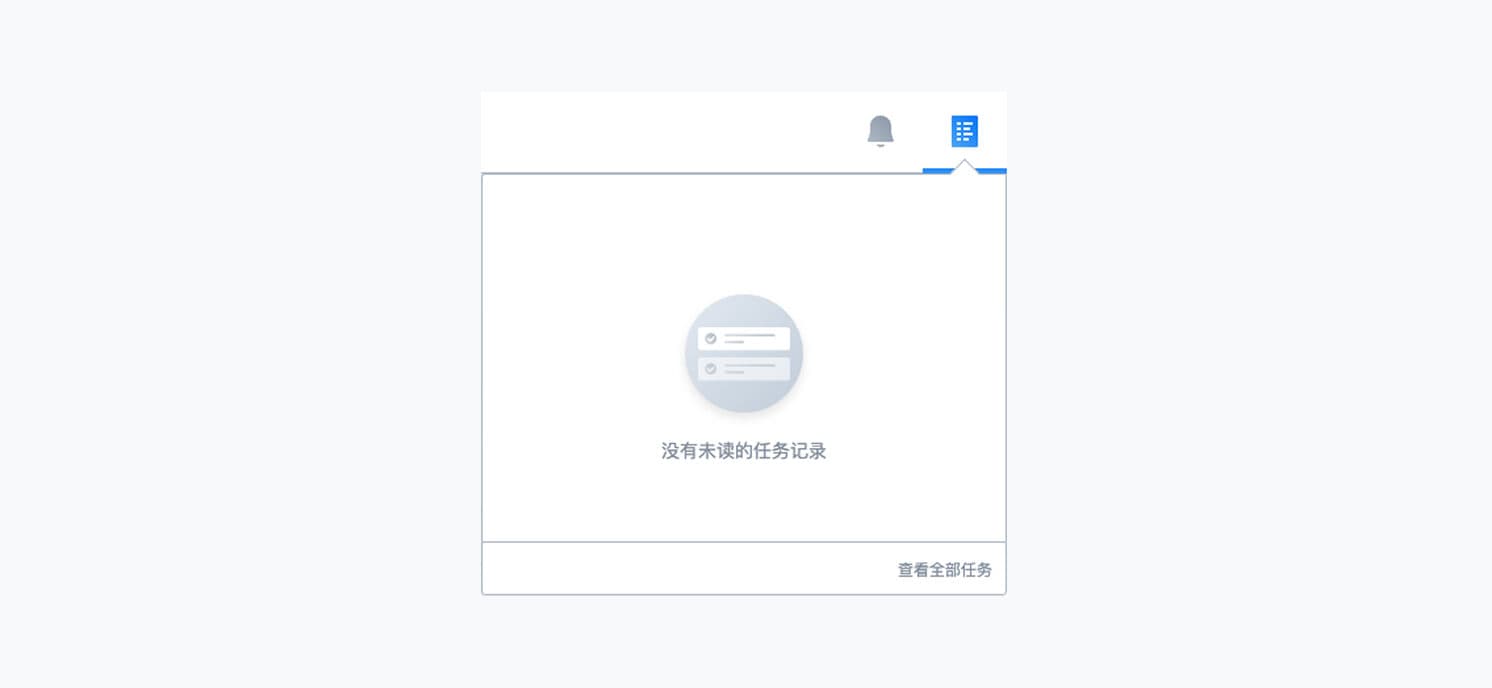
Task: Open 查看全部任务 link
Action: [944, 570]
